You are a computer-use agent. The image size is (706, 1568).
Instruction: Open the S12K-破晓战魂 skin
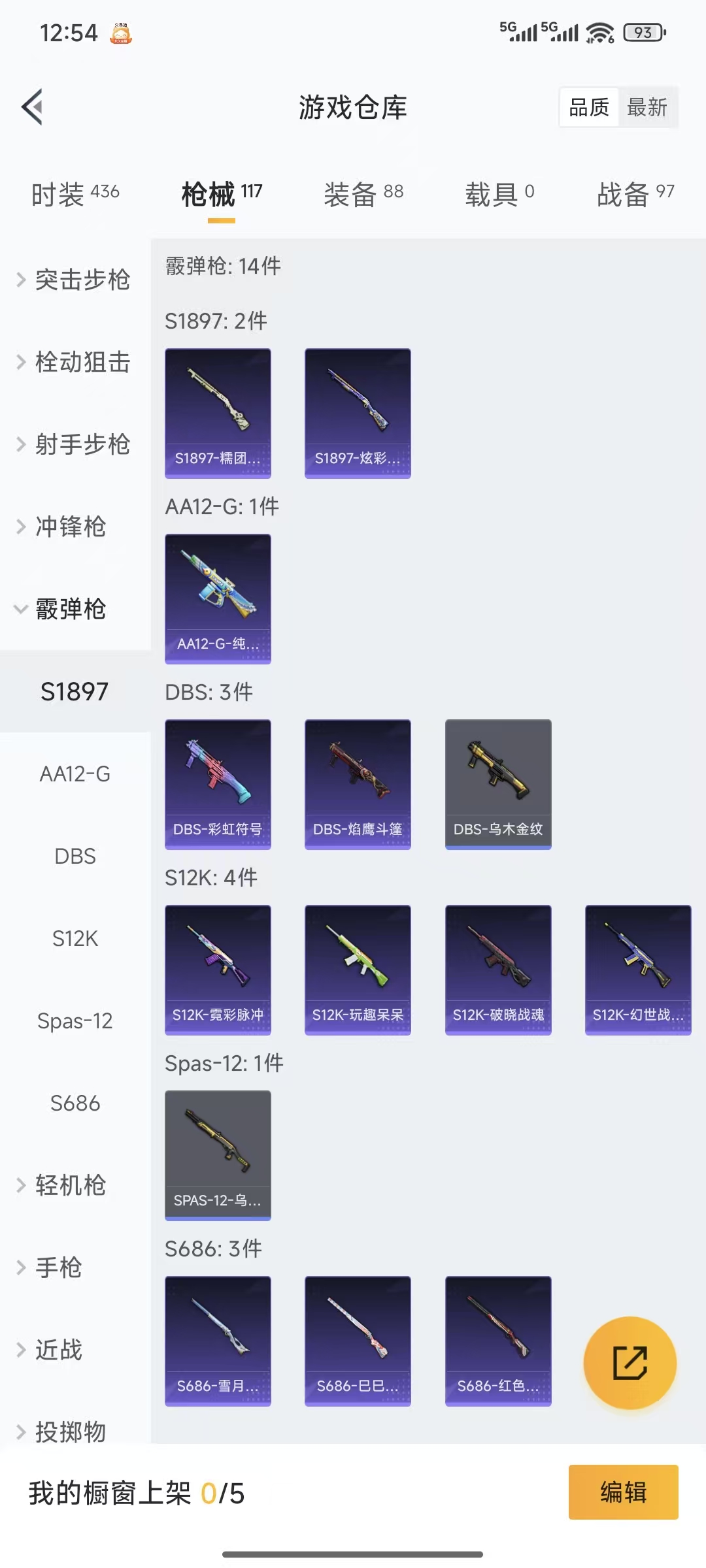coord(498,970)
